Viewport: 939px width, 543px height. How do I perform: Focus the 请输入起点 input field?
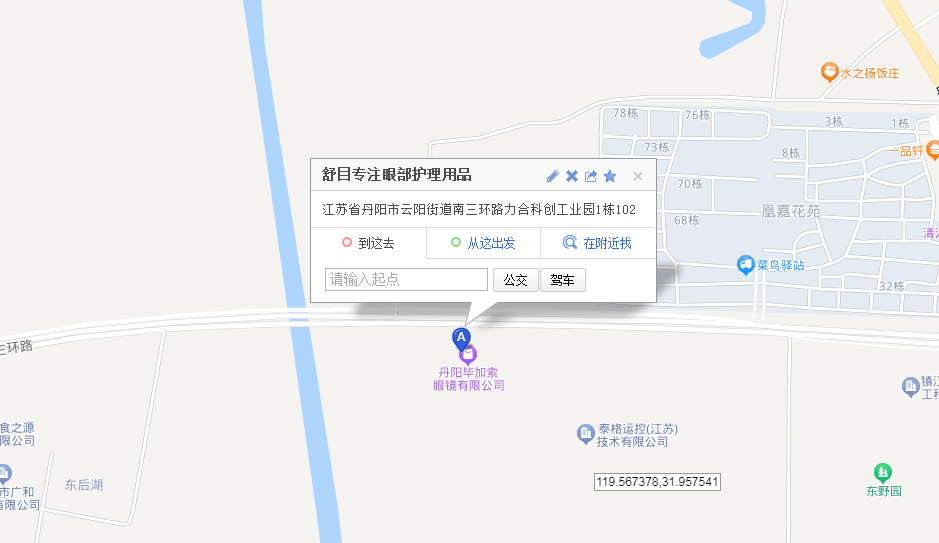[406, 280]
